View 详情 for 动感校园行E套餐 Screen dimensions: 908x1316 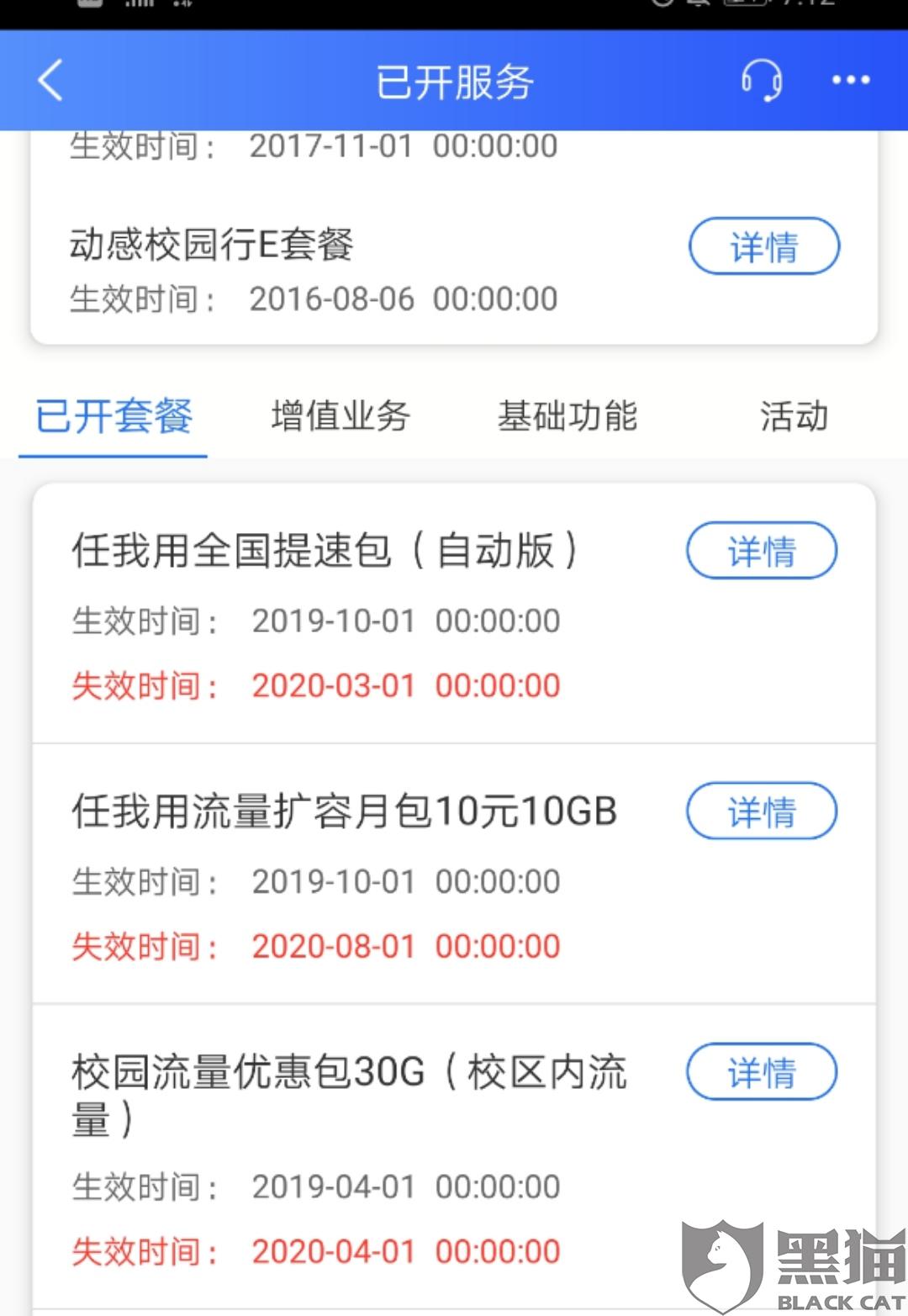point(763,247)
